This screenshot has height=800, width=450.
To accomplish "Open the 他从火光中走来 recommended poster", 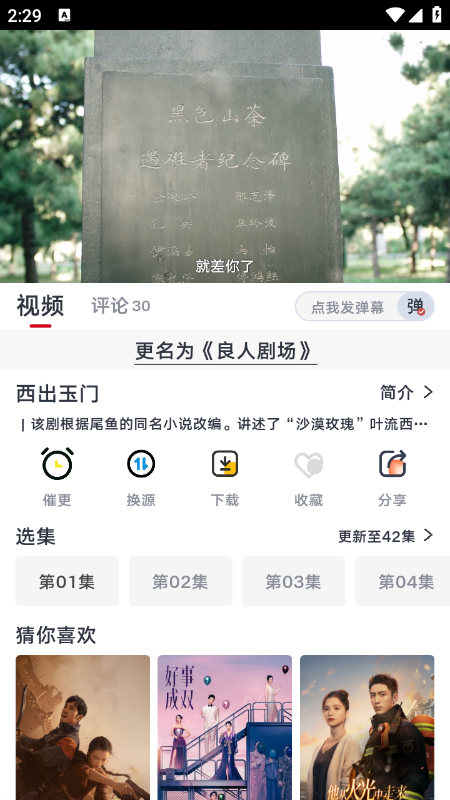I will (367, 728).
